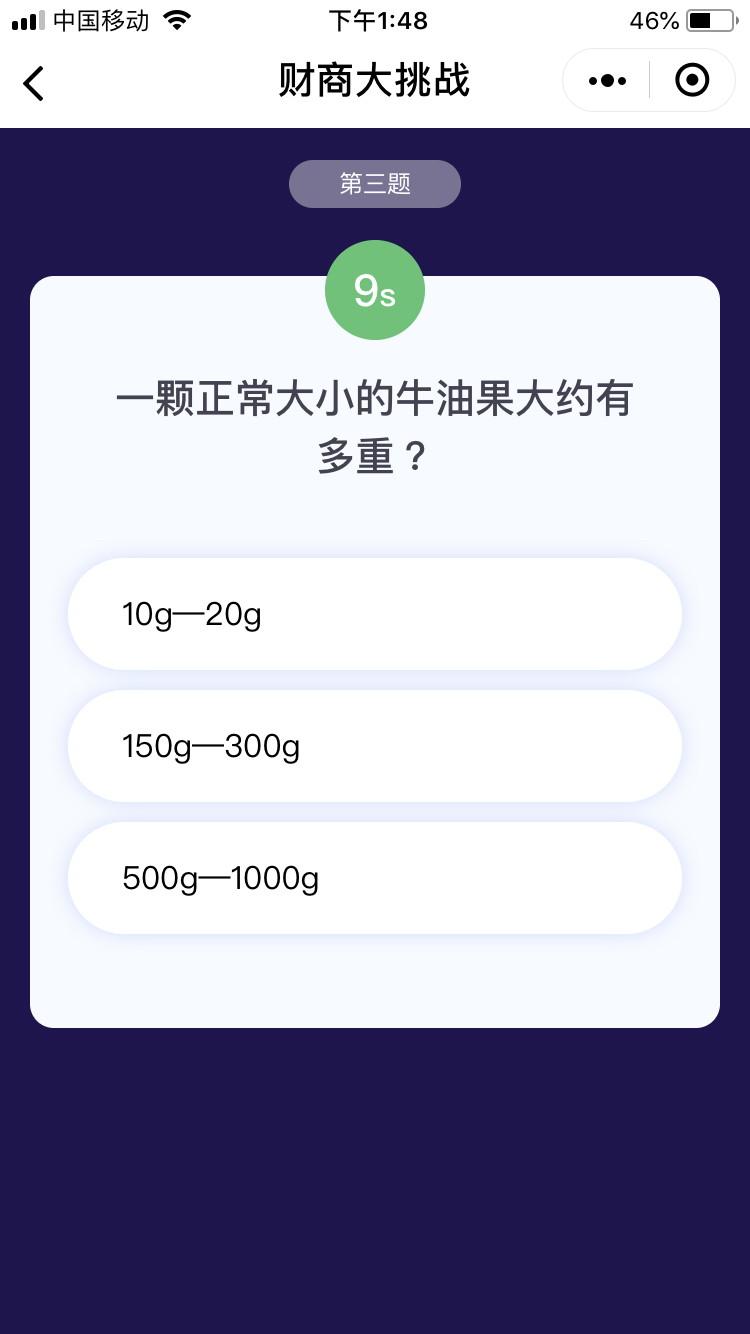Go back using the top-left arrow

coord(34,83)
